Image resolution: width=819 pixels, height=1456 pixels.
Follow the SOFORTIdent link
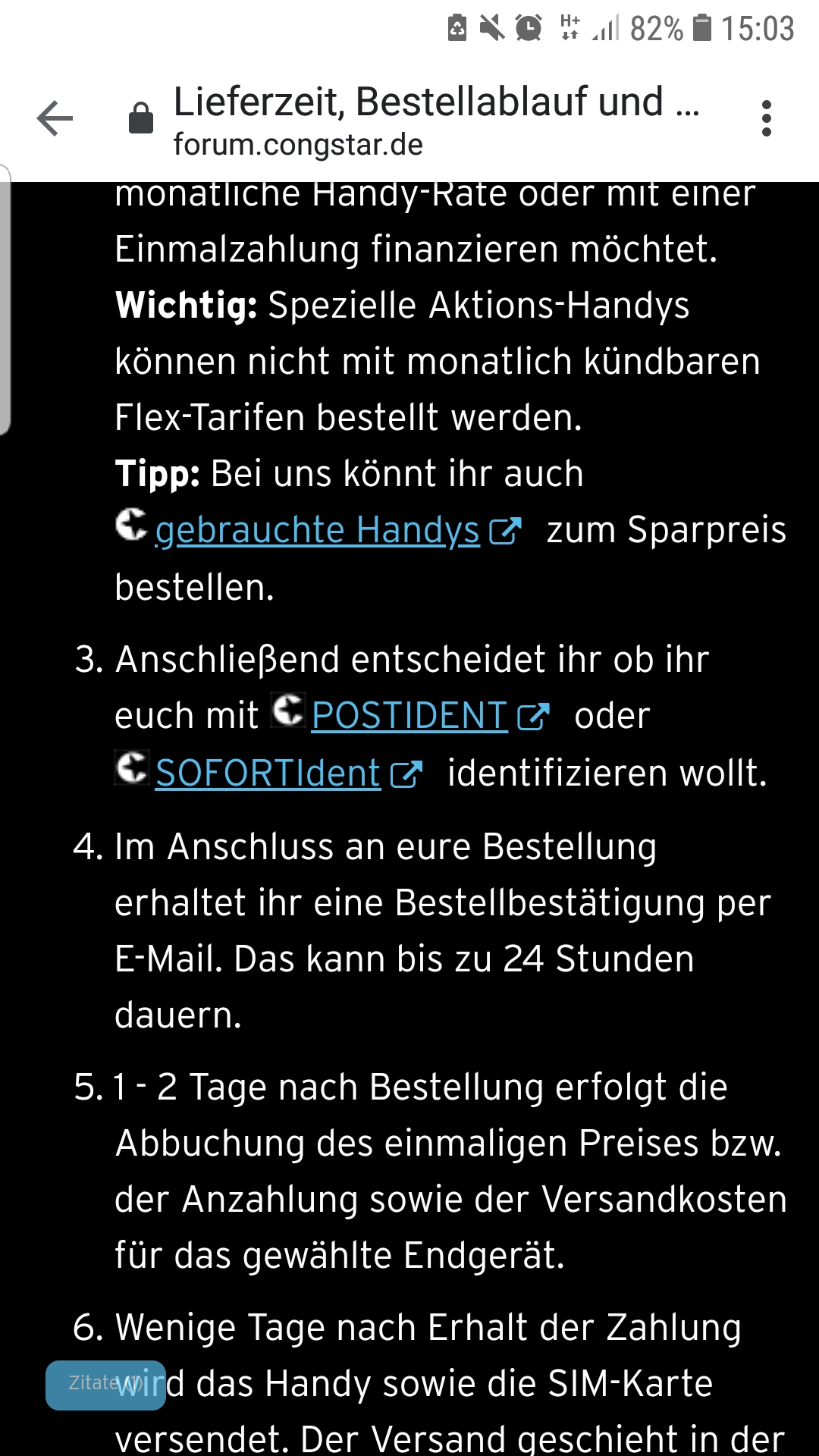(268, 773)
